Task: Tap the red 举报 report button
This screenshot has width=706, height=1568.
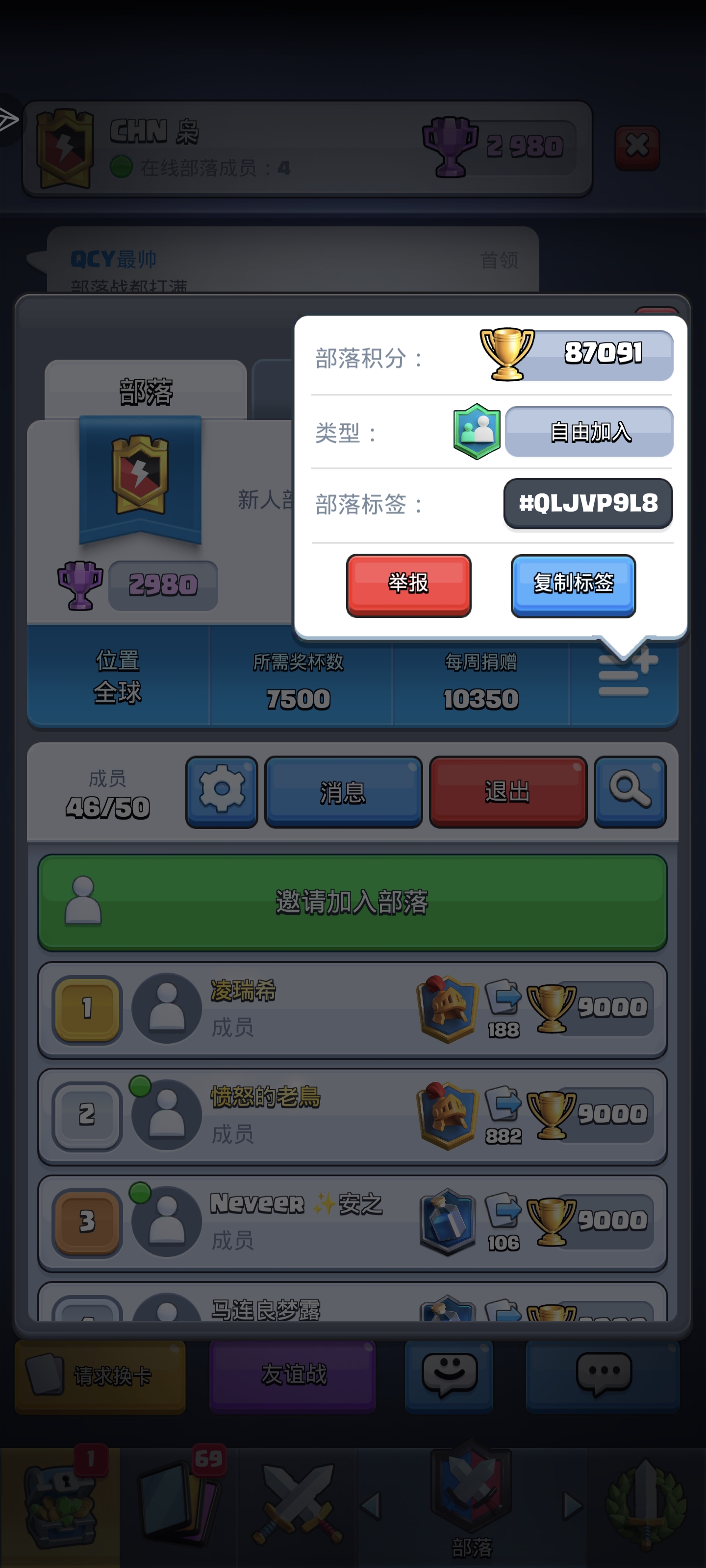Action: pos(408,585)
